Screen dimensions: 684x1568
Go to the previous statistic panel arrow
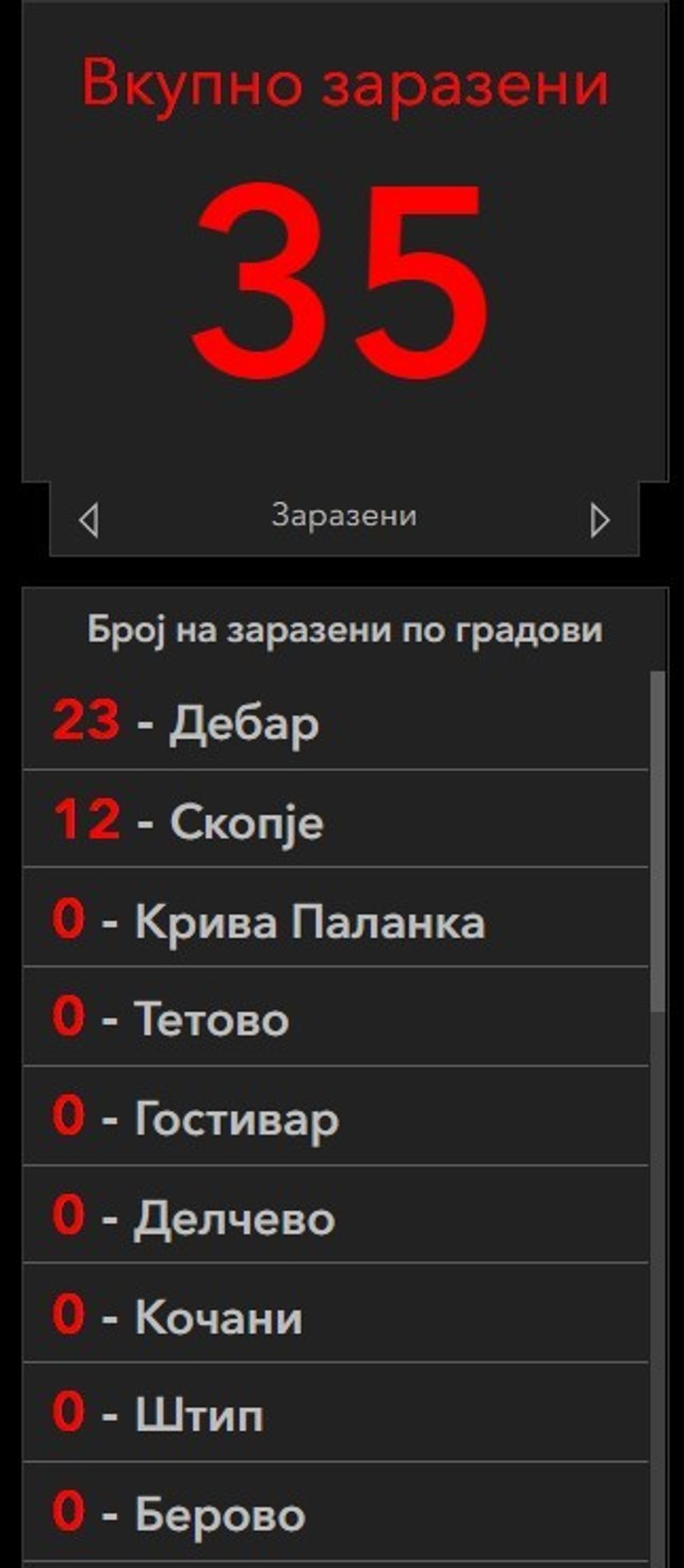(x=89, y=520)
